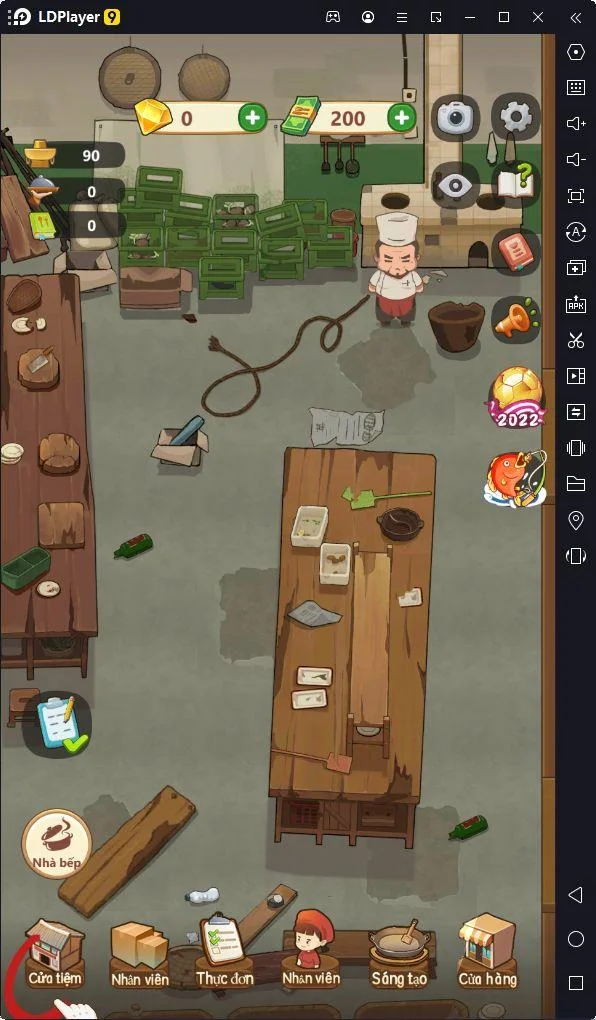Tap the chef character
Screen dimensions: 596x1020
(x=396, y=269)
